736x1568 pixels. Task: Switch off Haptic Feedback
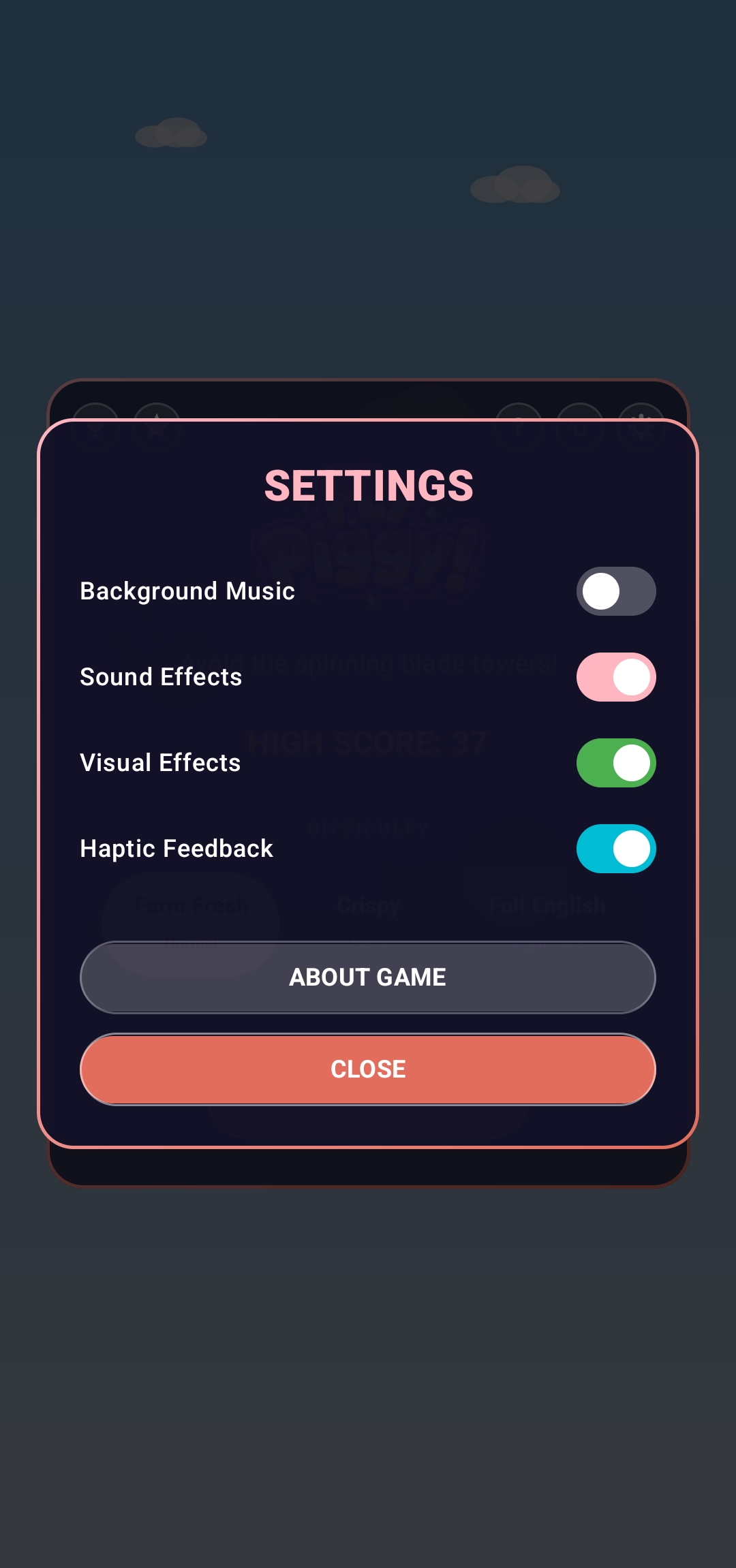pyautogui.click(x=616, y=849)
